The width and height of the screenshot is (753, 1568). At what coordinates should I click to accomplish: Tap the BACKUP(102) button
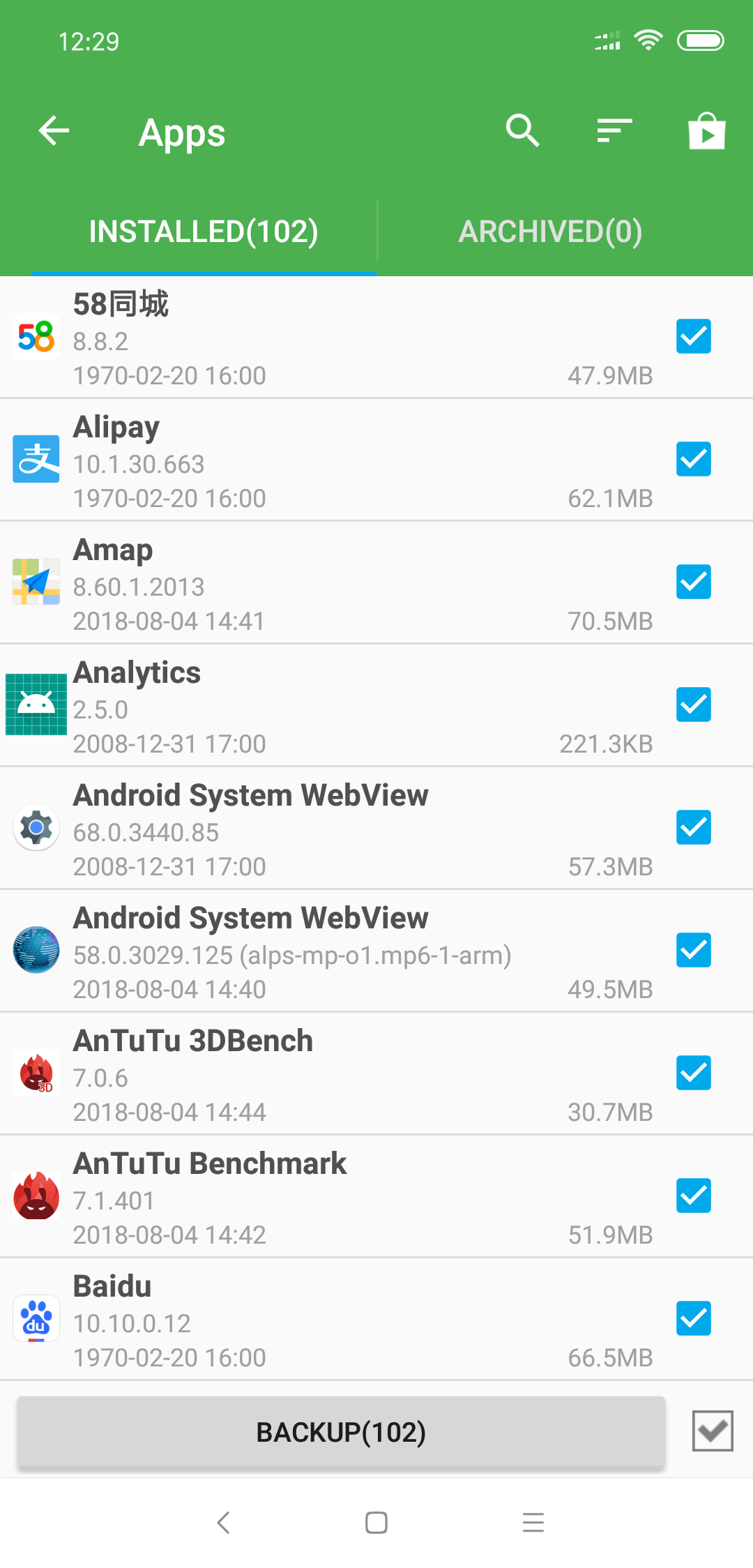(x=341, y=1432)
